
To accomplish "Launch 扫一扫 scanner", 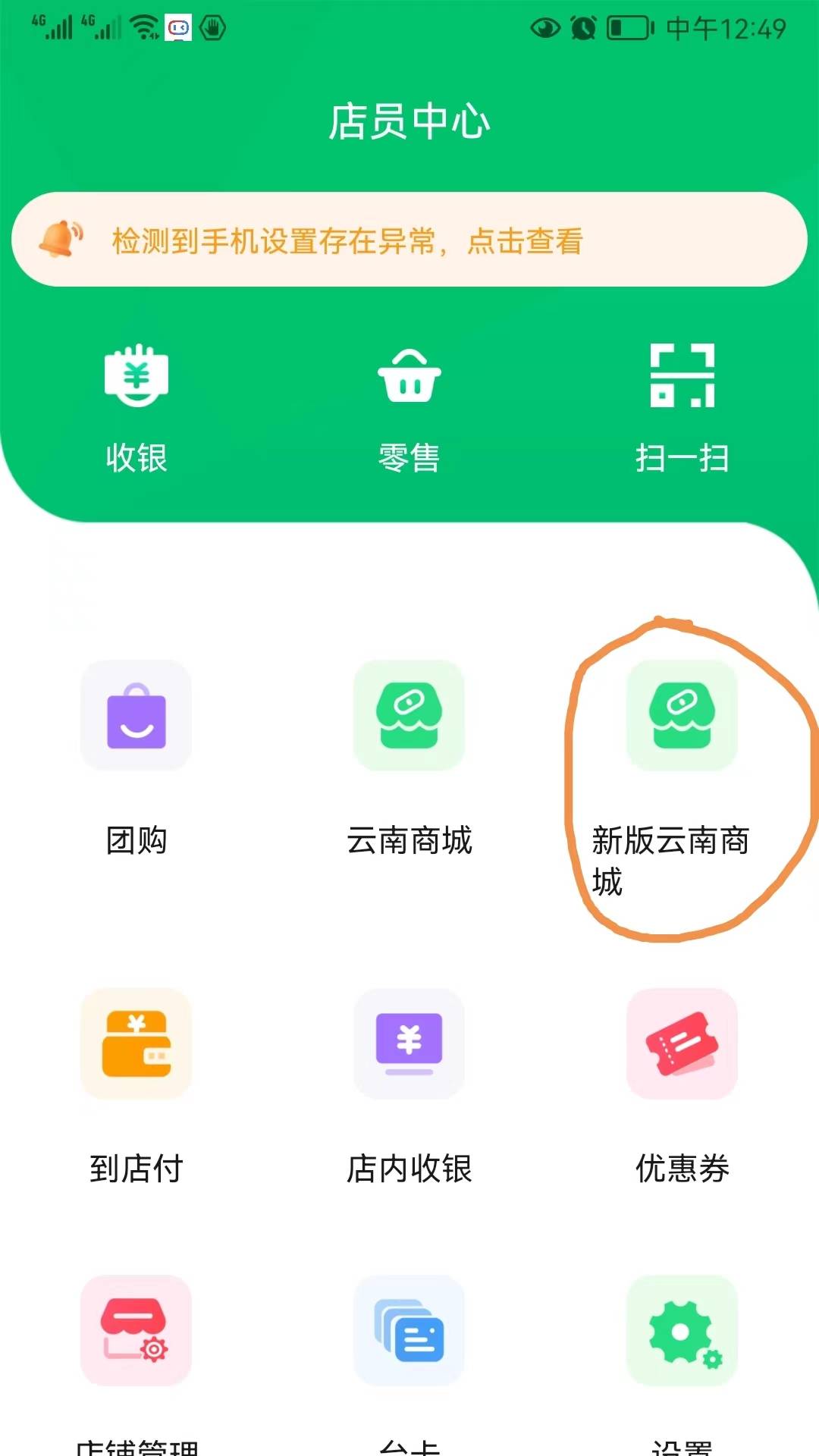I will tap(682, 409).
